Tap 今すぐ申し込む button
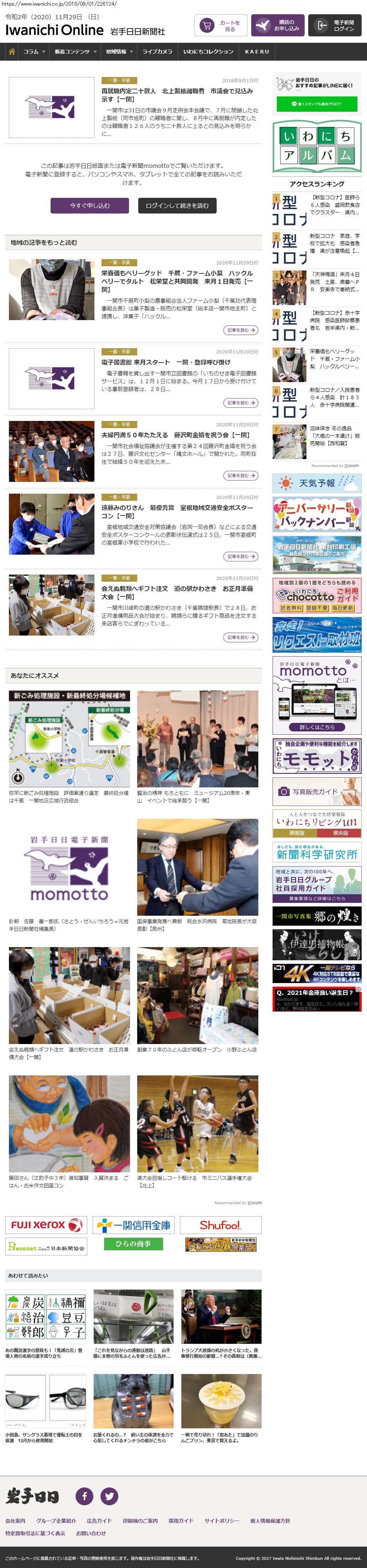This screenshot has width=367, height=1568. pyautogui.click(x=89, y=206)
